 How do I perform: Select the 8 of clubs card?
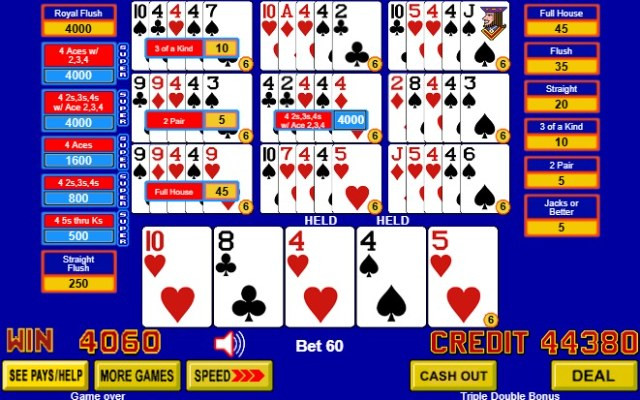pyautogui.click(x=249, y=276)
